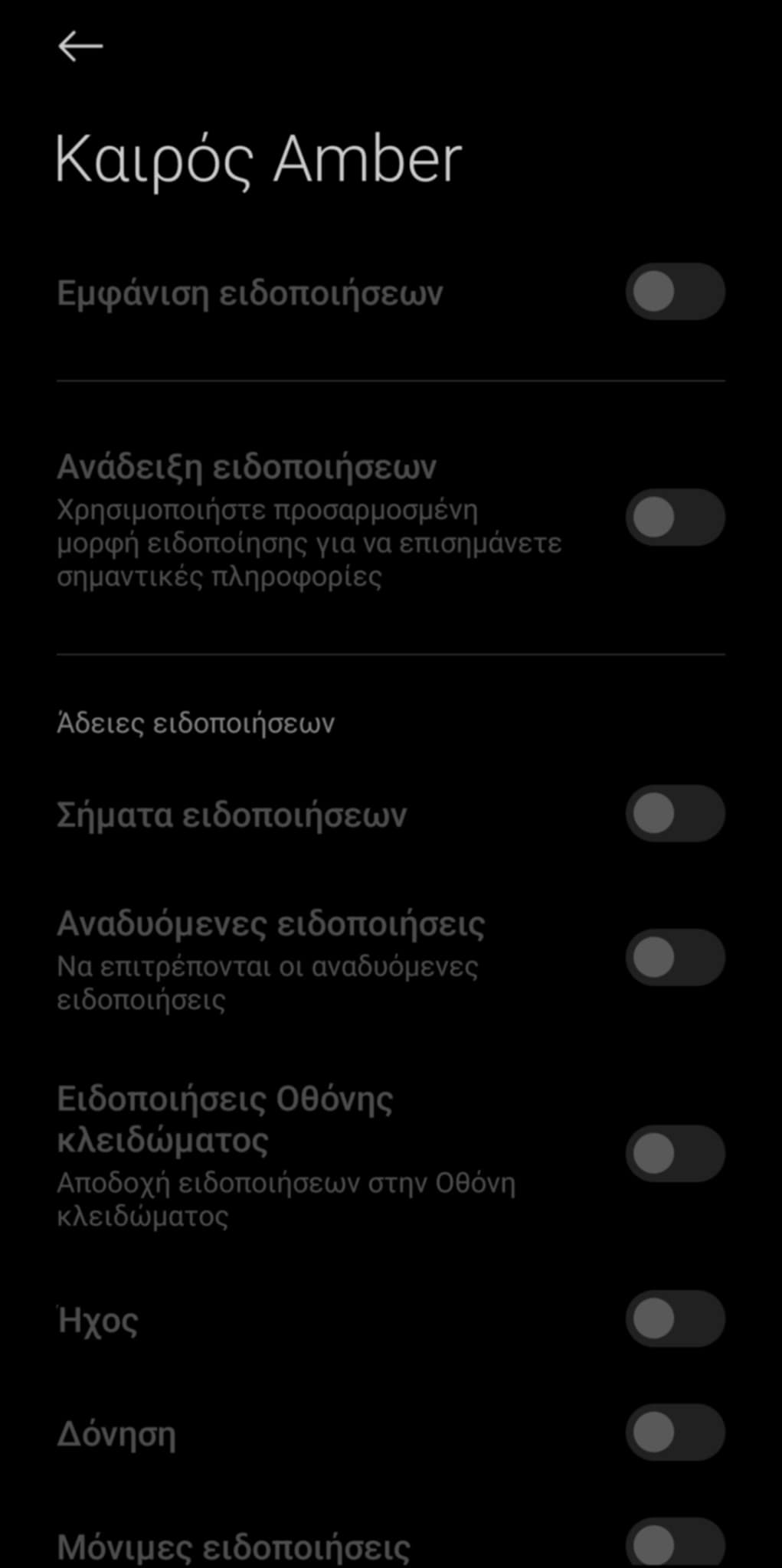Go back using the top arrow
This screenshot has height=1568, width=782.
pyautogui.click(x=80, y=46)
